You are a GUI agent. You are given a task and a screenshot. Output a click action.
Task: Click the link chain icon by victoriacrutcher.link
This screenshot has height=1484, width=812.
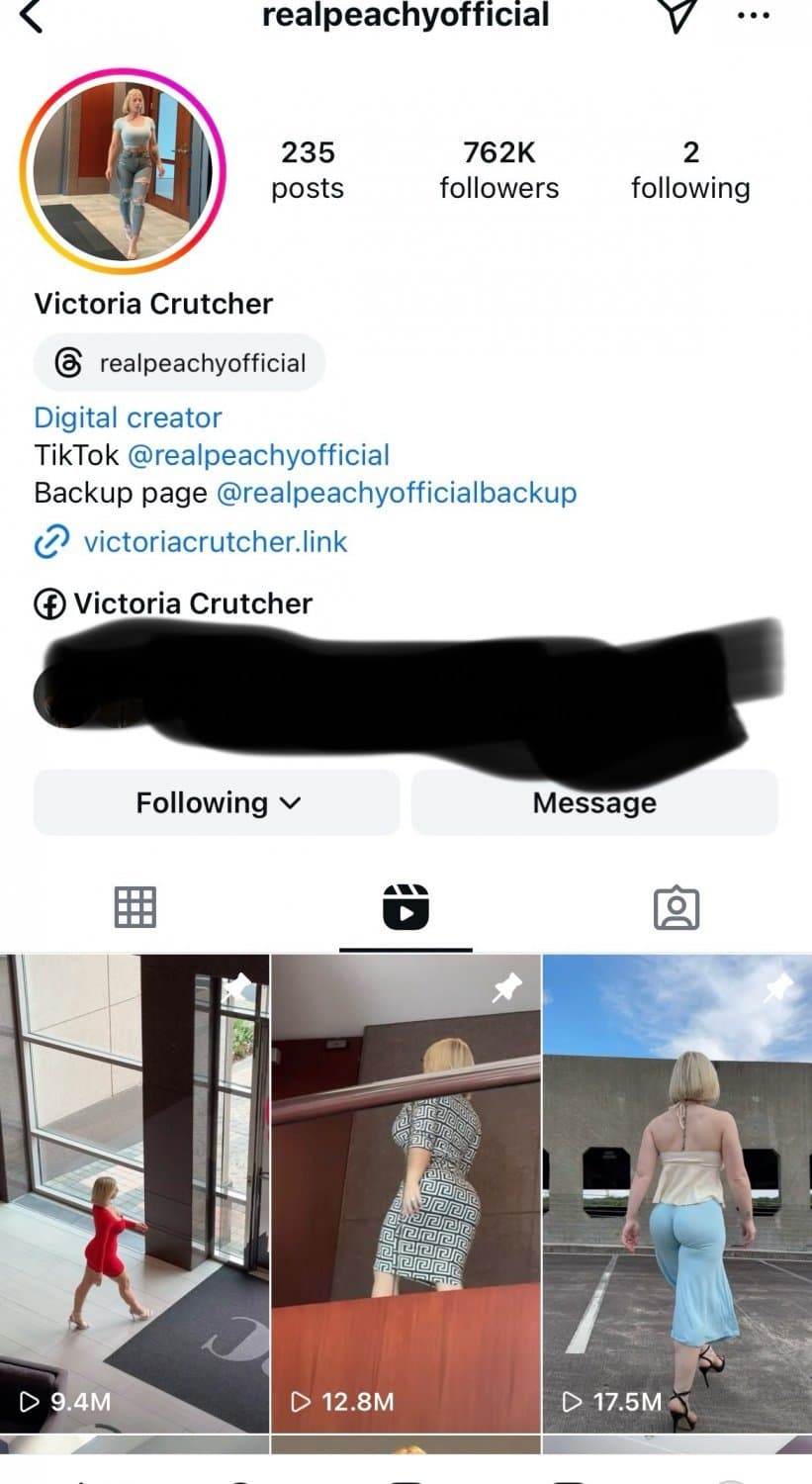click(50, 542)
